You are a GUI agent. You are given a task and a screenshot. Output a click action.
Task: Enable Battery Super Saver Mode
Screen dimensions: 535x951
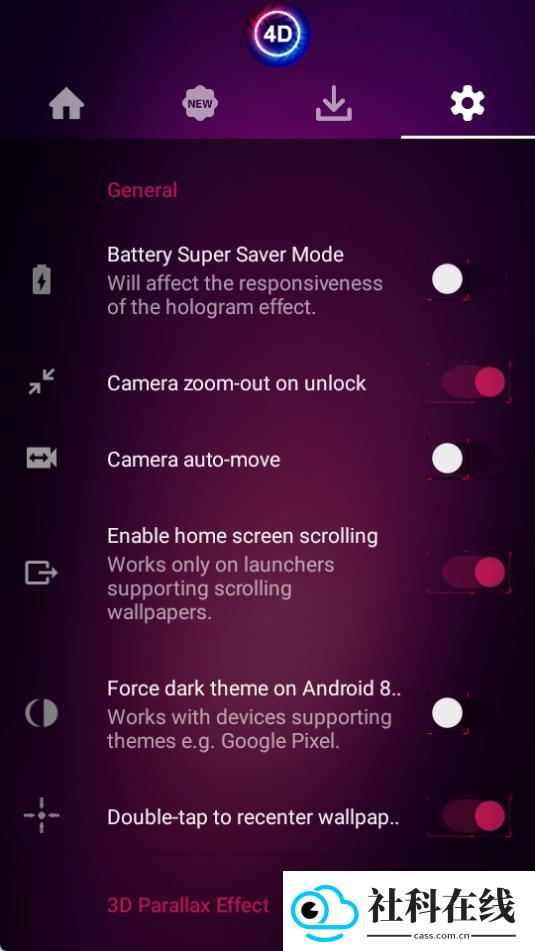468,280
